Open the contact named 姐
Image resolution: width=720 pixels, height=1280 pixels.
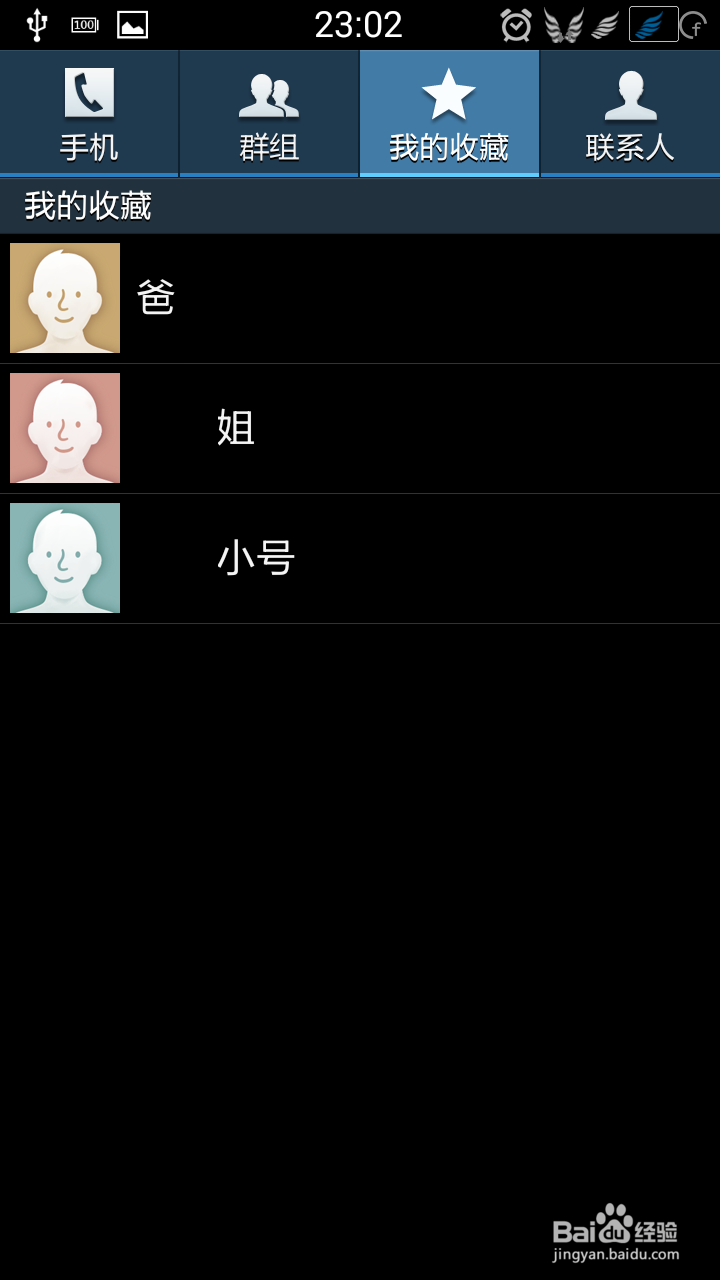click(x=300, y=428)
